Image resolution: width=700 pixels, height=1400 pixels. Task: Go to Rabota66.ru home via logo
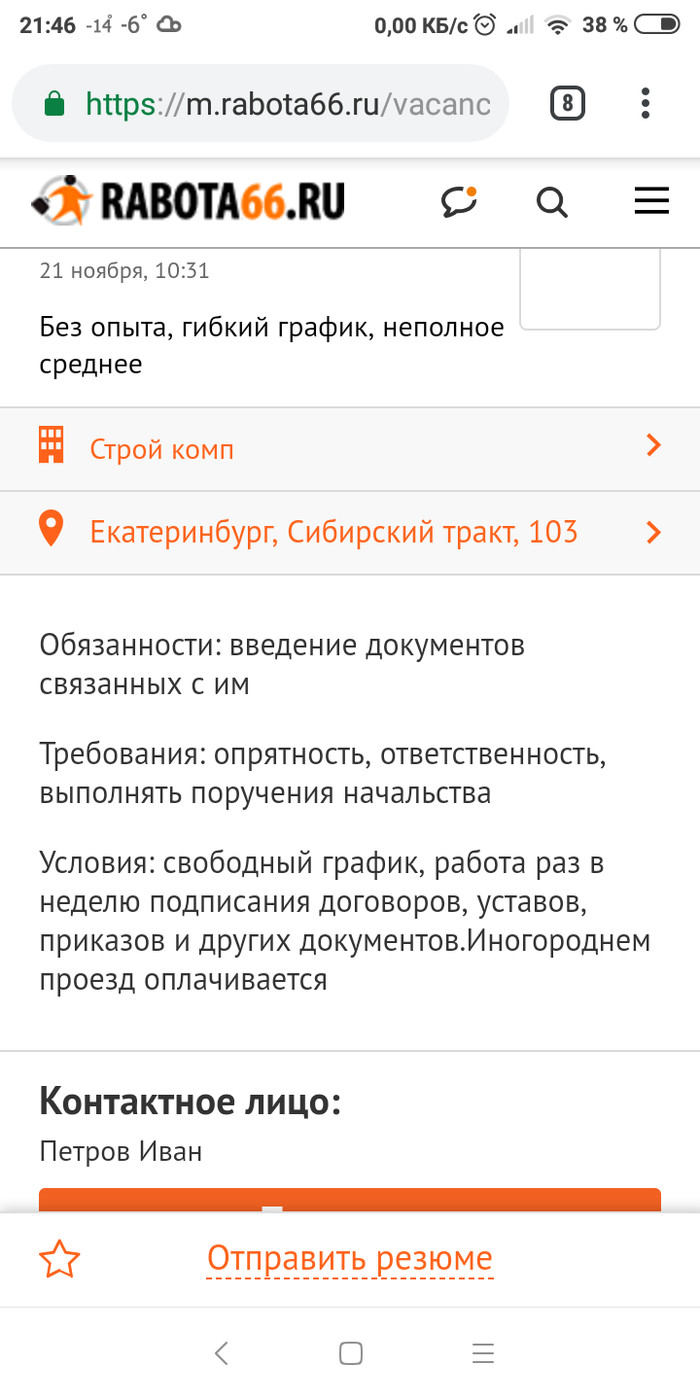189,200
